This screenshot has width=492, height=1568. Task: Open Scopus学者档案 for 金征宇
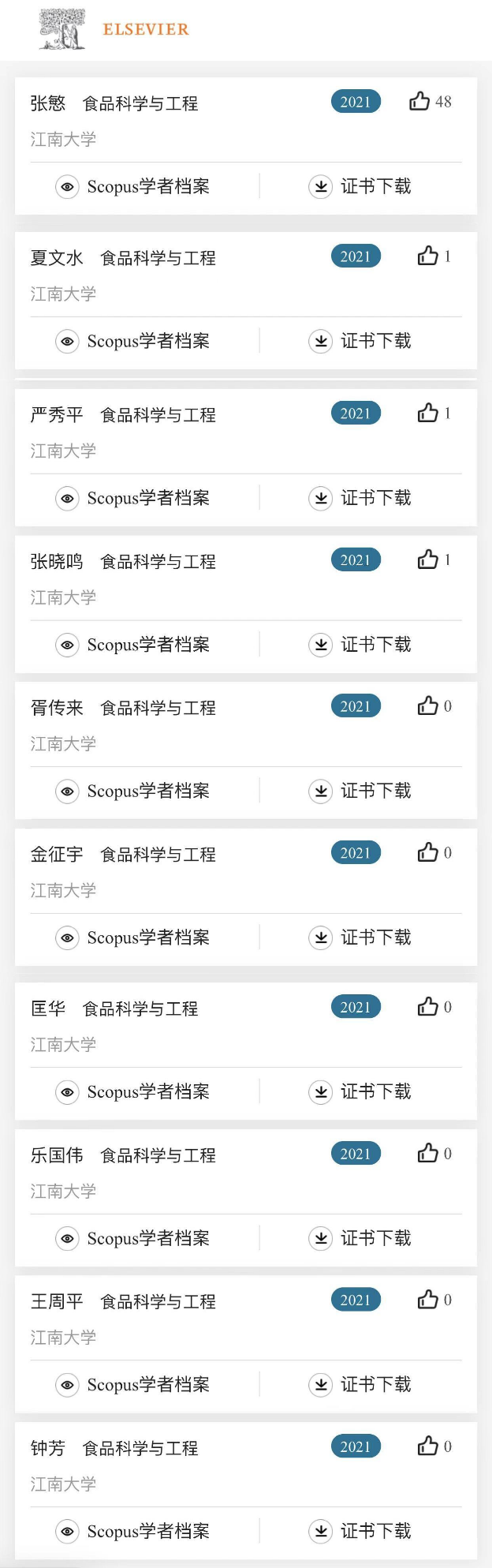[x=132, y=938]
